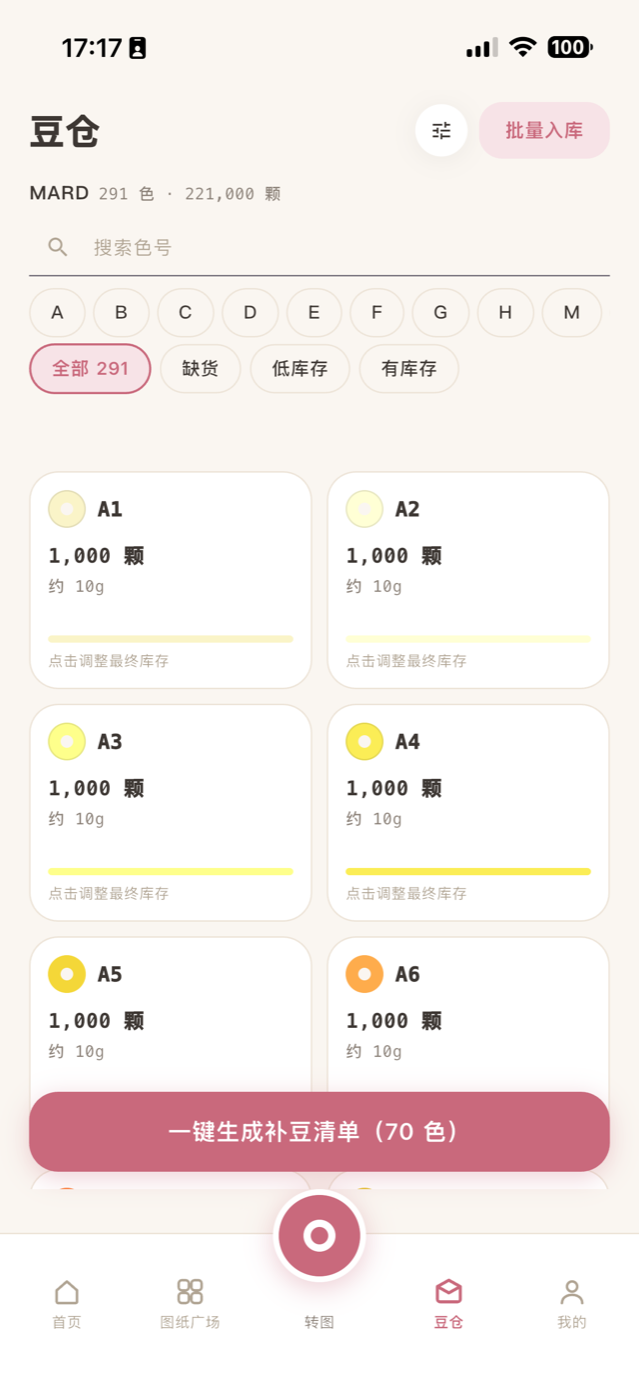
Task: Adjust stock on the A3 card
Action: [x=171, y=813]
